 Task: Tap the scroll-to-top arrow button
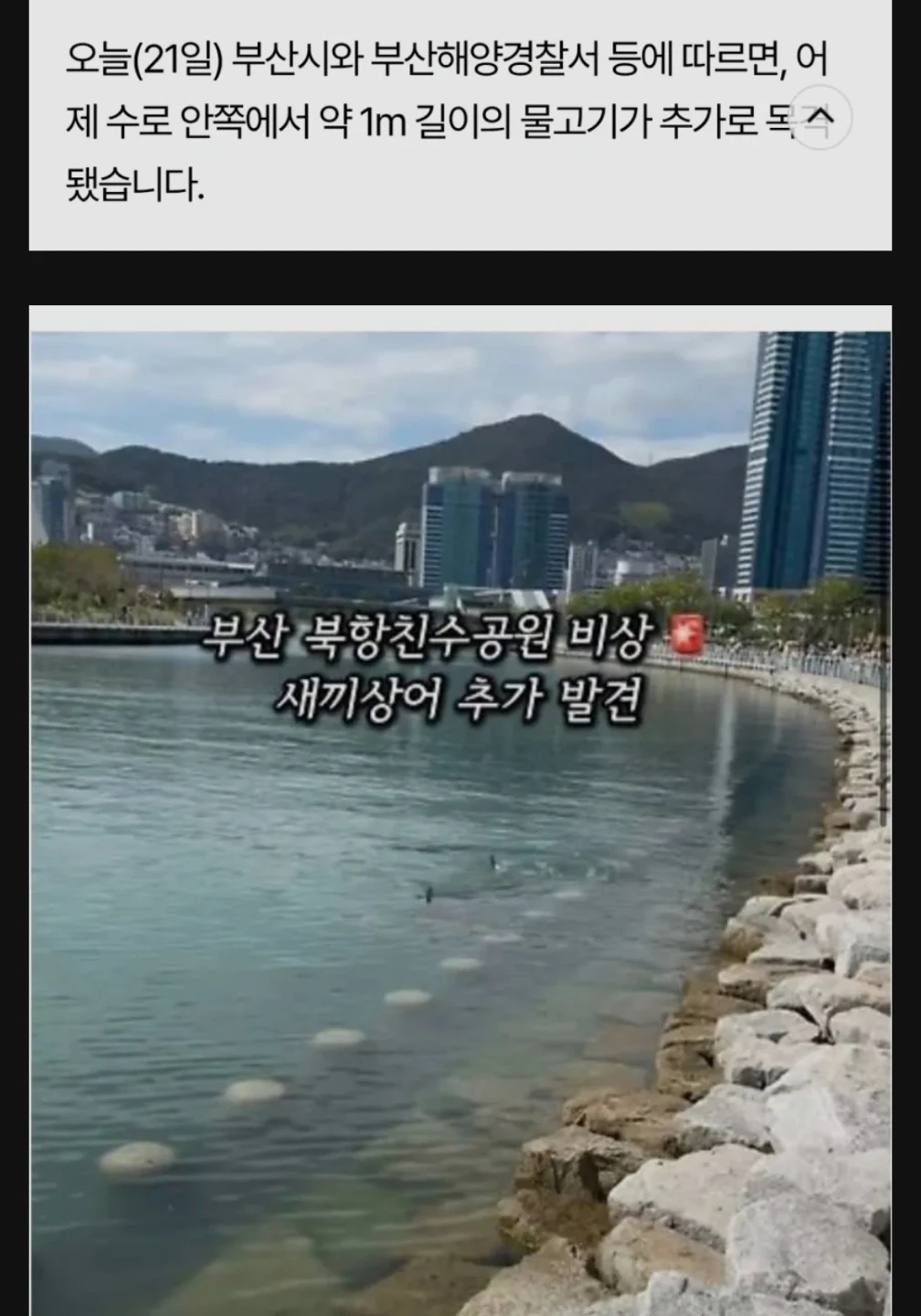point(820,119)
